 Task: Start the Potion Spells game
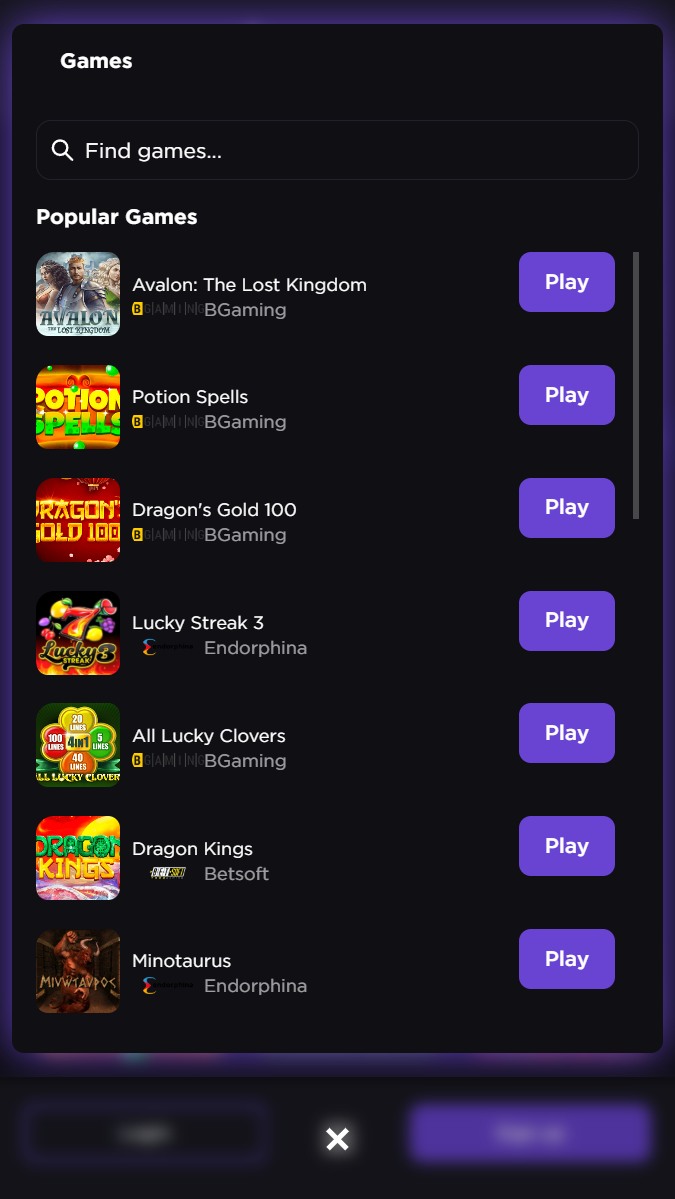point(566,395)
